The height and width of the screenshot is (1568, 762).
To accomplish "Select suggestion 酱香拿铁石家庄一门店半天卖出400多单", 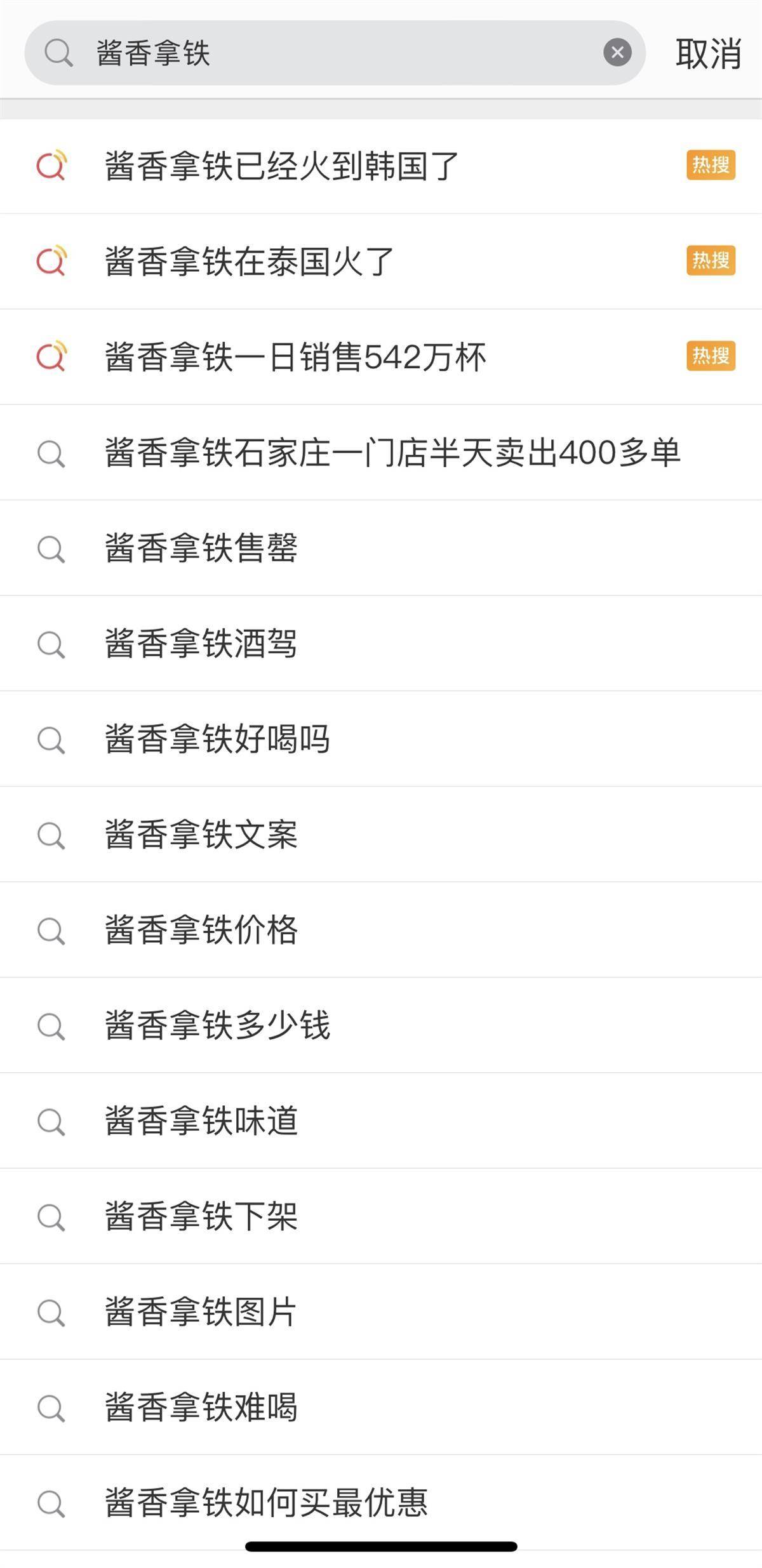I will pos(381,453).
